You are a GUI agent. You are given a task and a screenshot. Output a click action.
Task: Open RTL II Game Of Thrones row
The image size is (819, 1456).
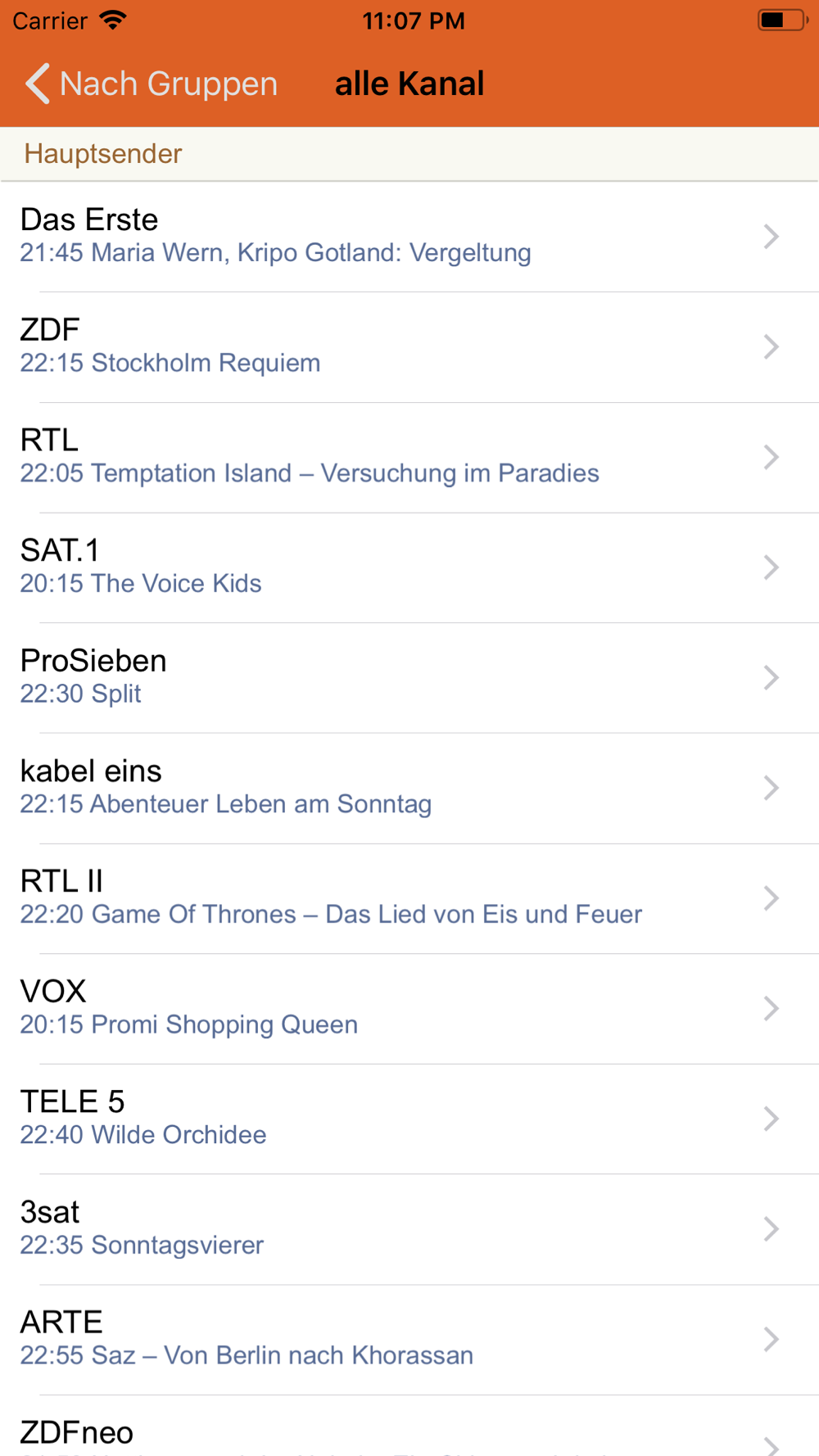point(409,898)
